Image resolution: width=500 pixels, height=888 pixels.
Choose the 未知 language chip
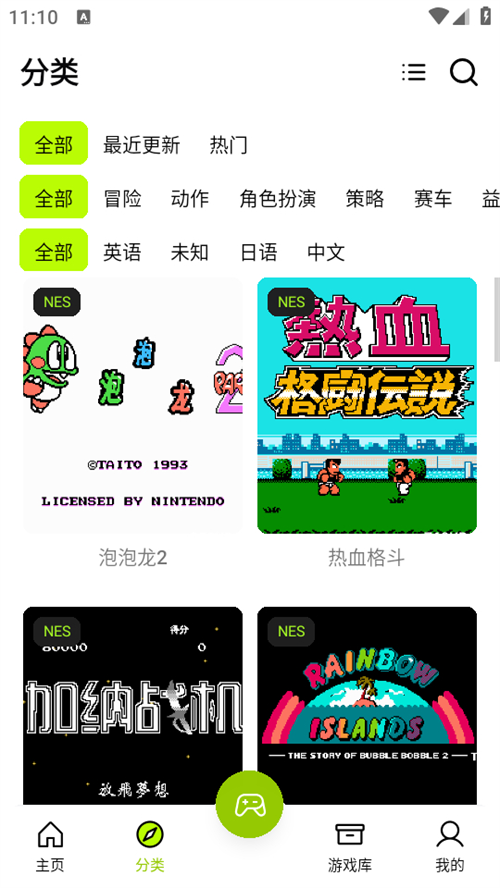190,252
